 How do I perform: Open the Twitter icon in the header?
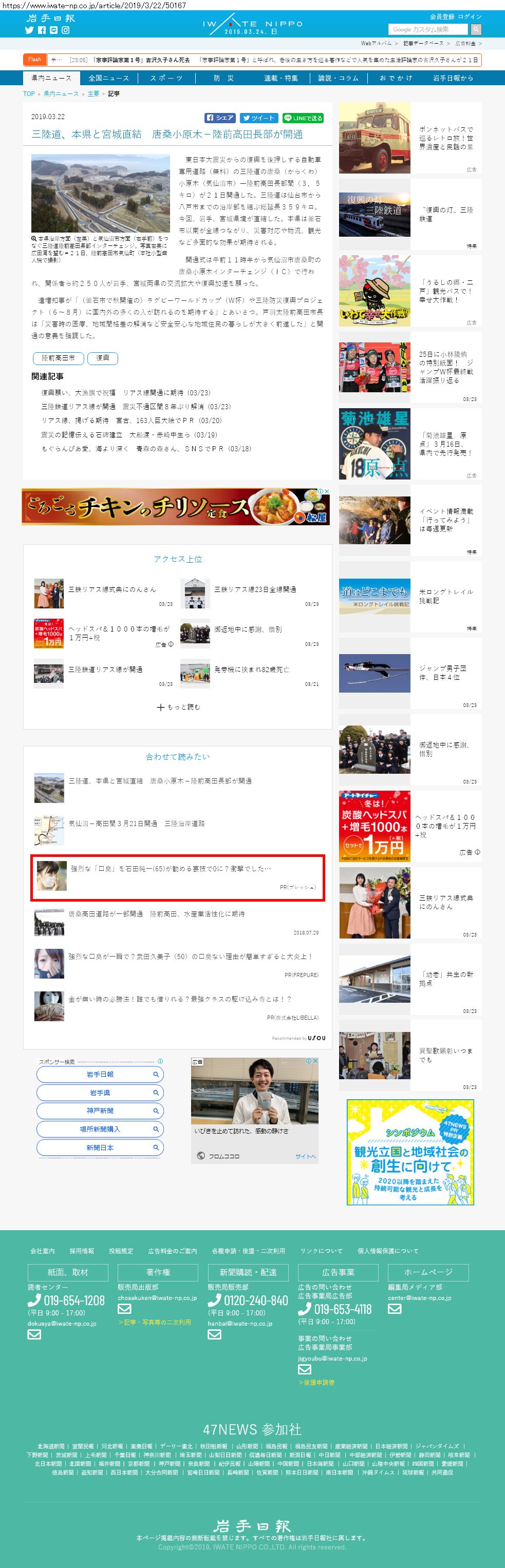[29, 30]
